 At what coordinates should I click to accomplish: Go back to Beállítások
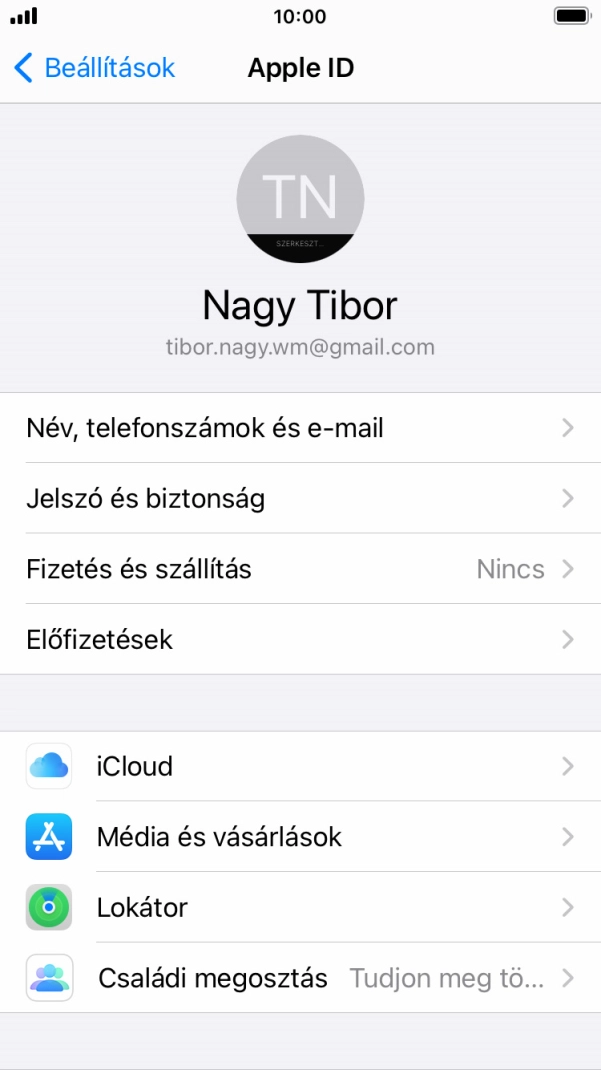coord(95,68)
